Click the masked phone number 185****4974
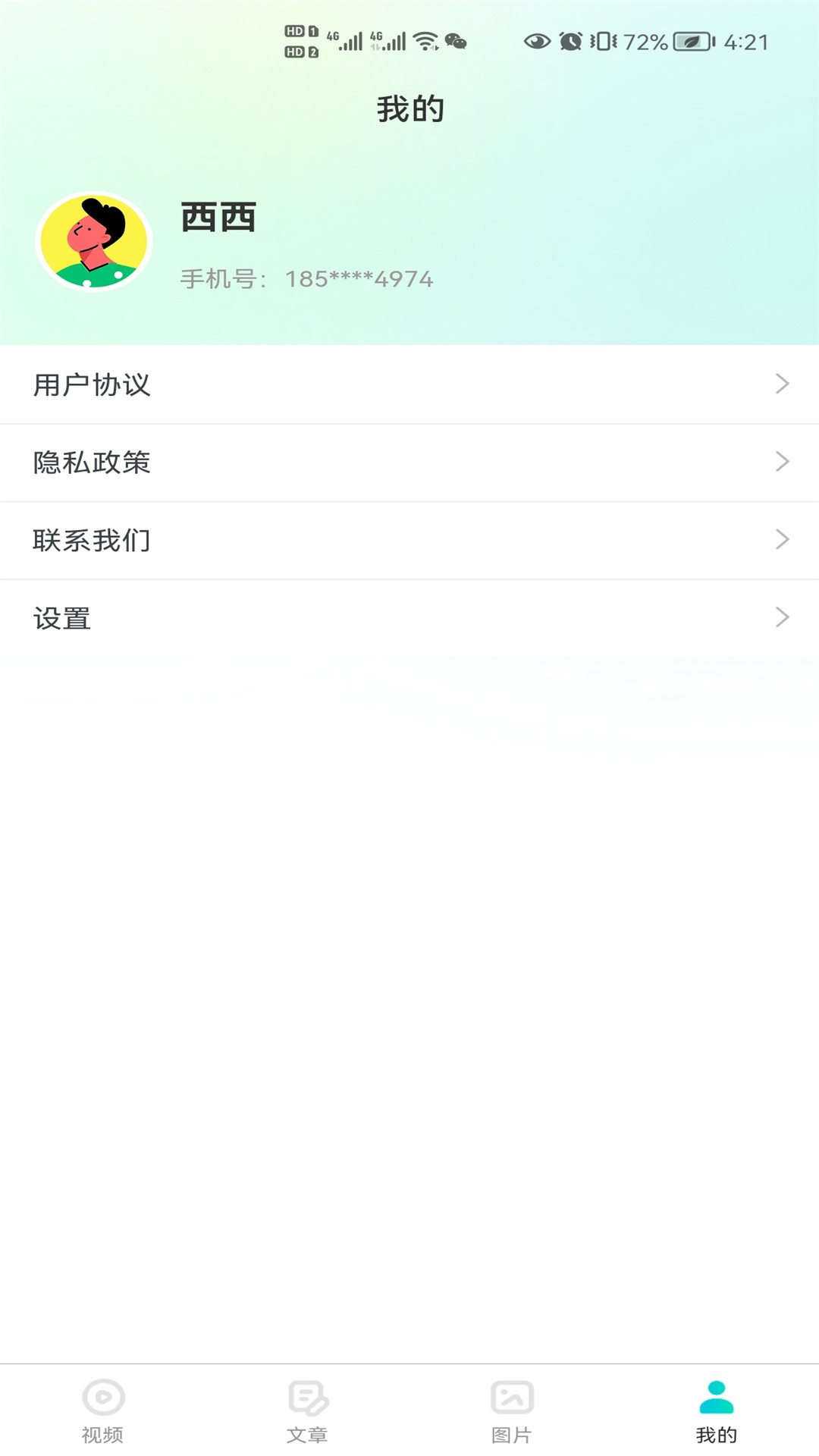819x1456 pixels. 358,279
